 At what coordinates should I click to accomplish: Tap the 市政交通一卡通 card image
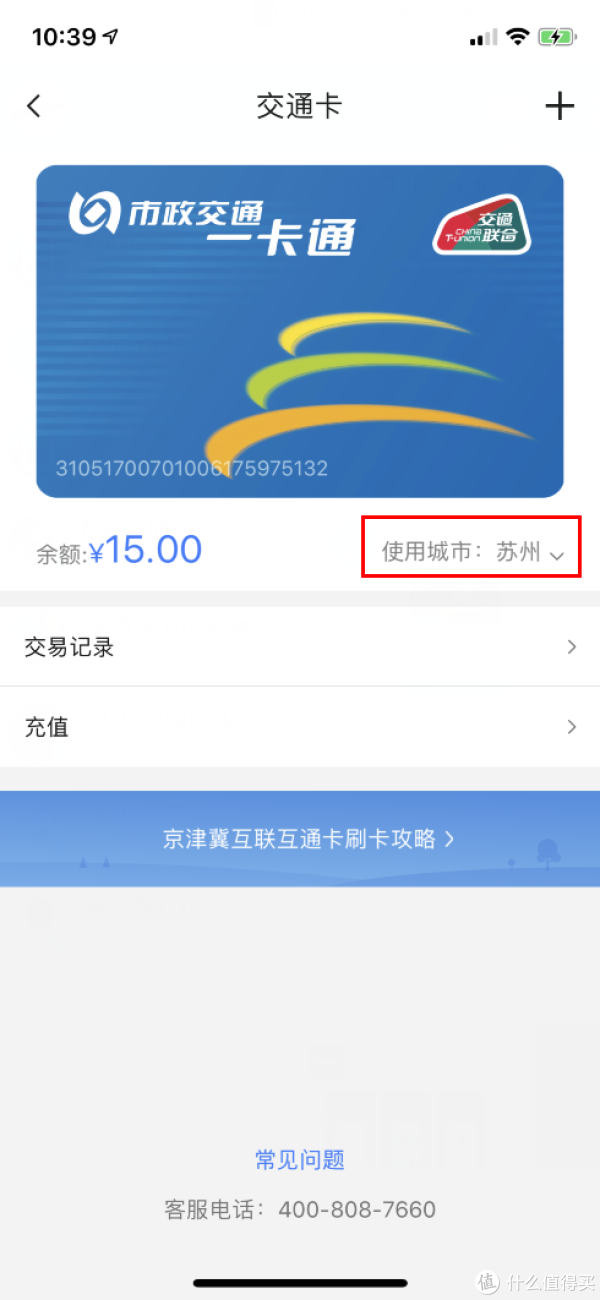tap(300, 331)
